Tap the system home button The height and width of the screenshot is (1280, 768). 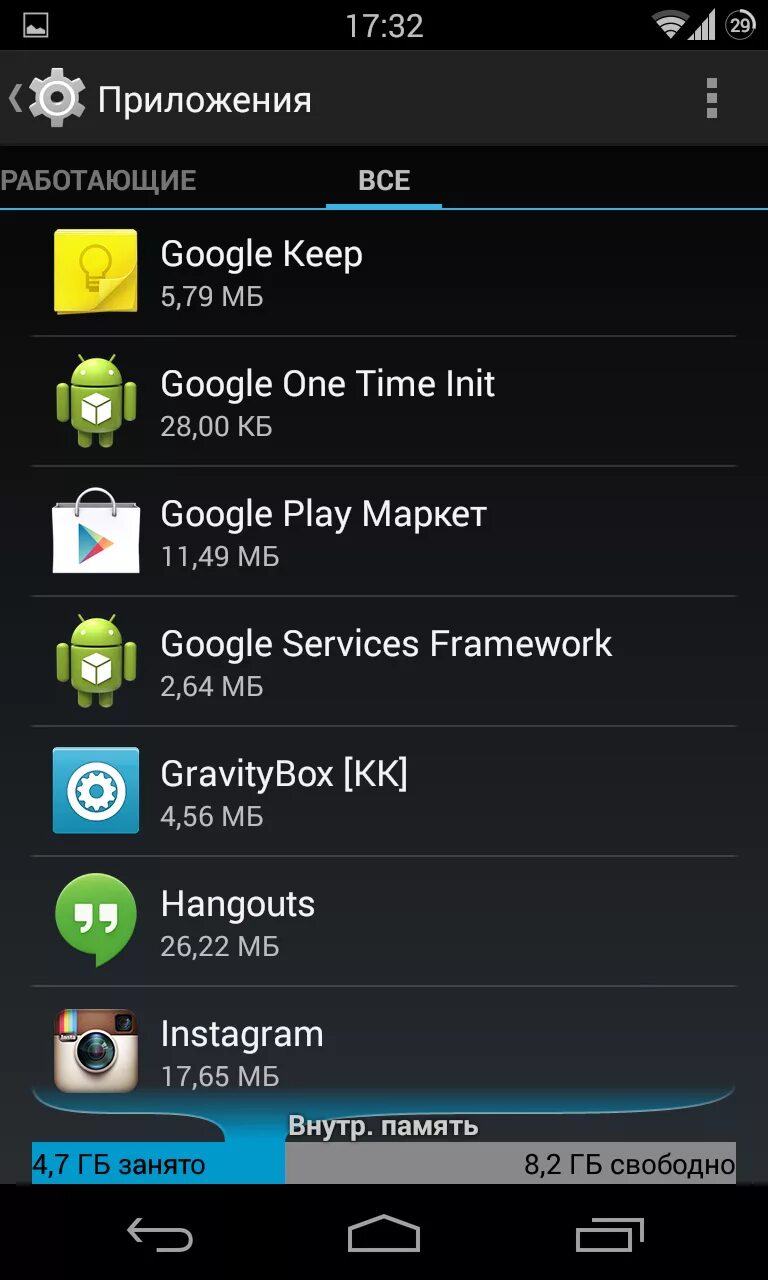[384, 1235]
